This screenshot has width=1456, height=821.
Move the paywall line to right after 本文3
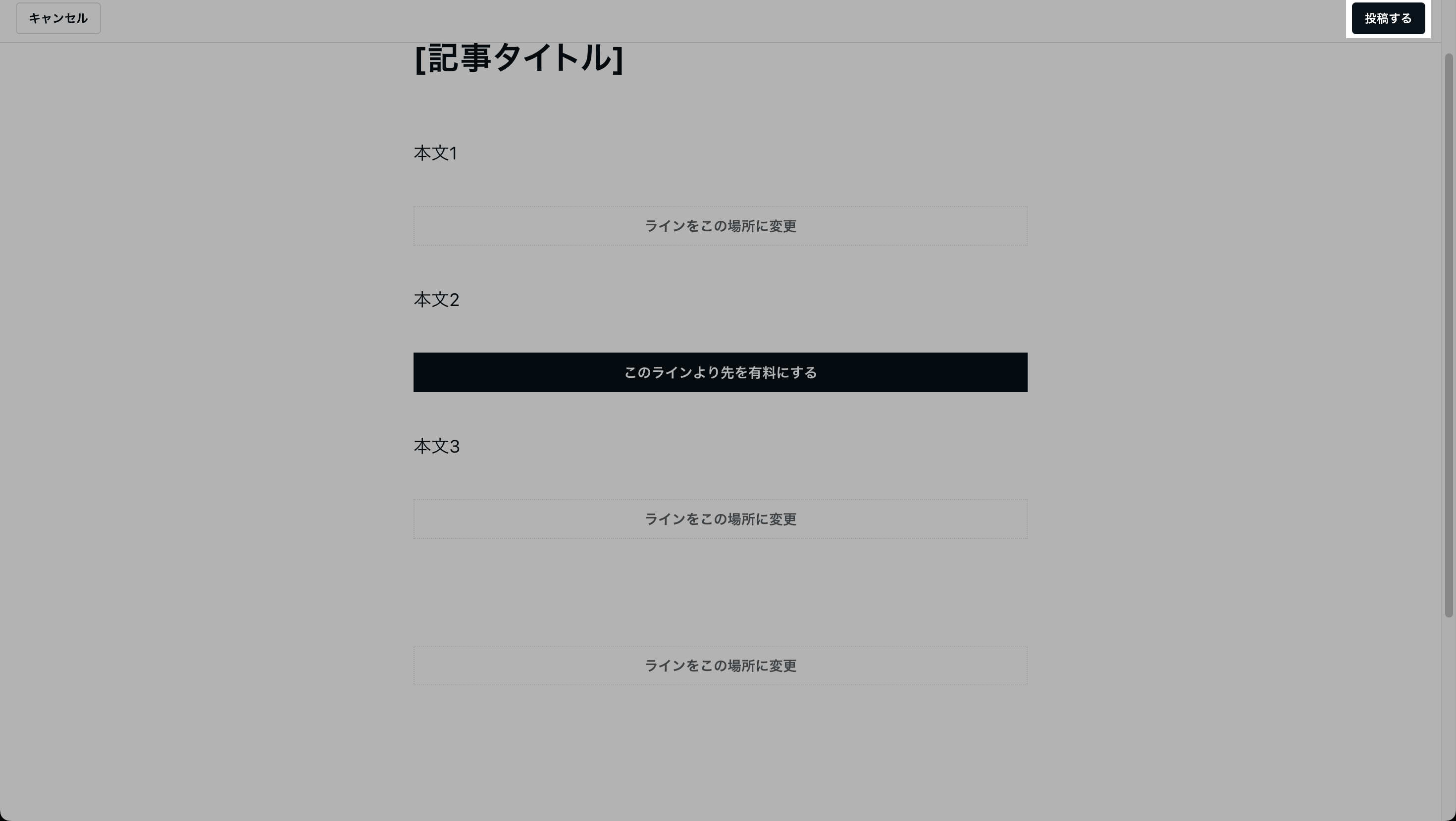point(720,519)
